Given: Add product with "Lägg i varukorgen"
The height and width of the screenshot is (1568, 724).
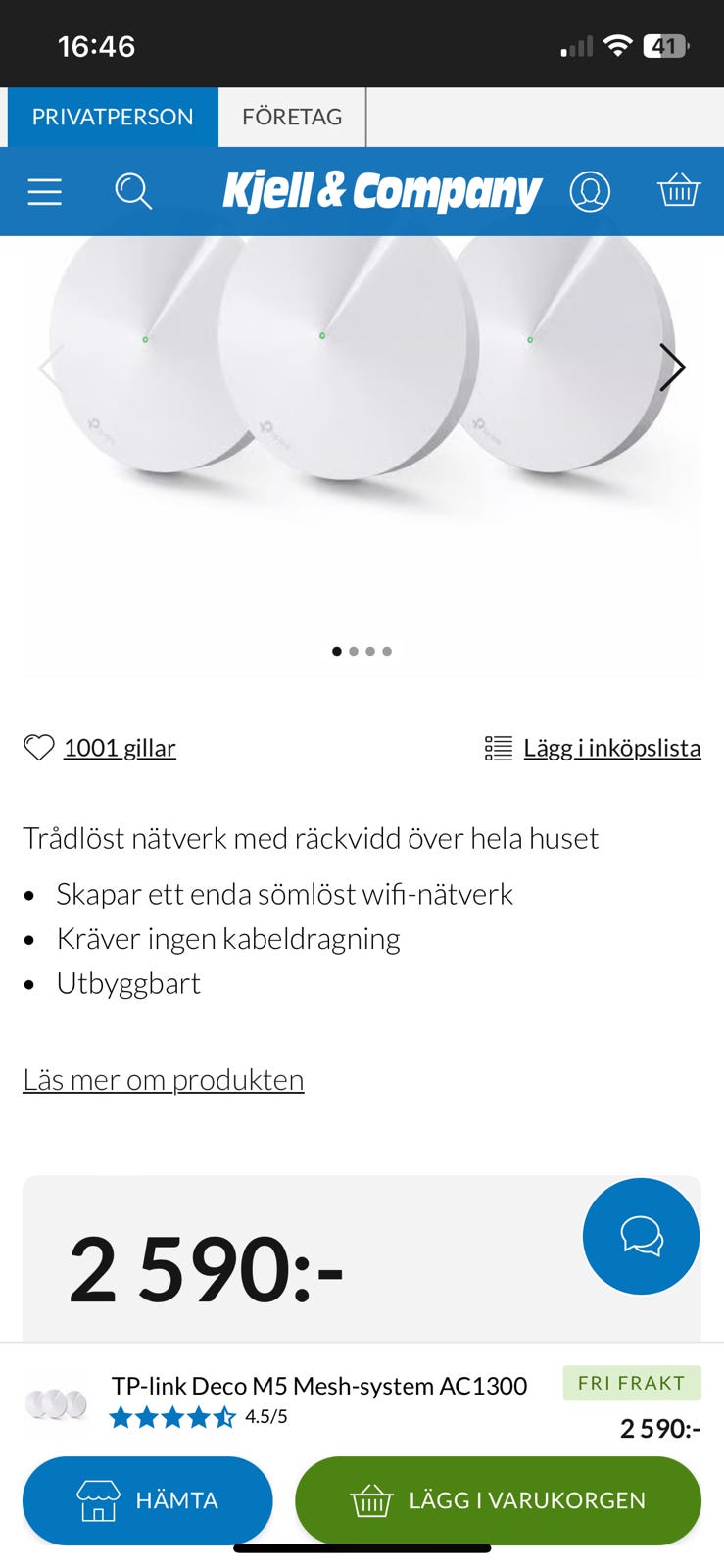Looking at the screenshot, I should tap(498, 1500).
